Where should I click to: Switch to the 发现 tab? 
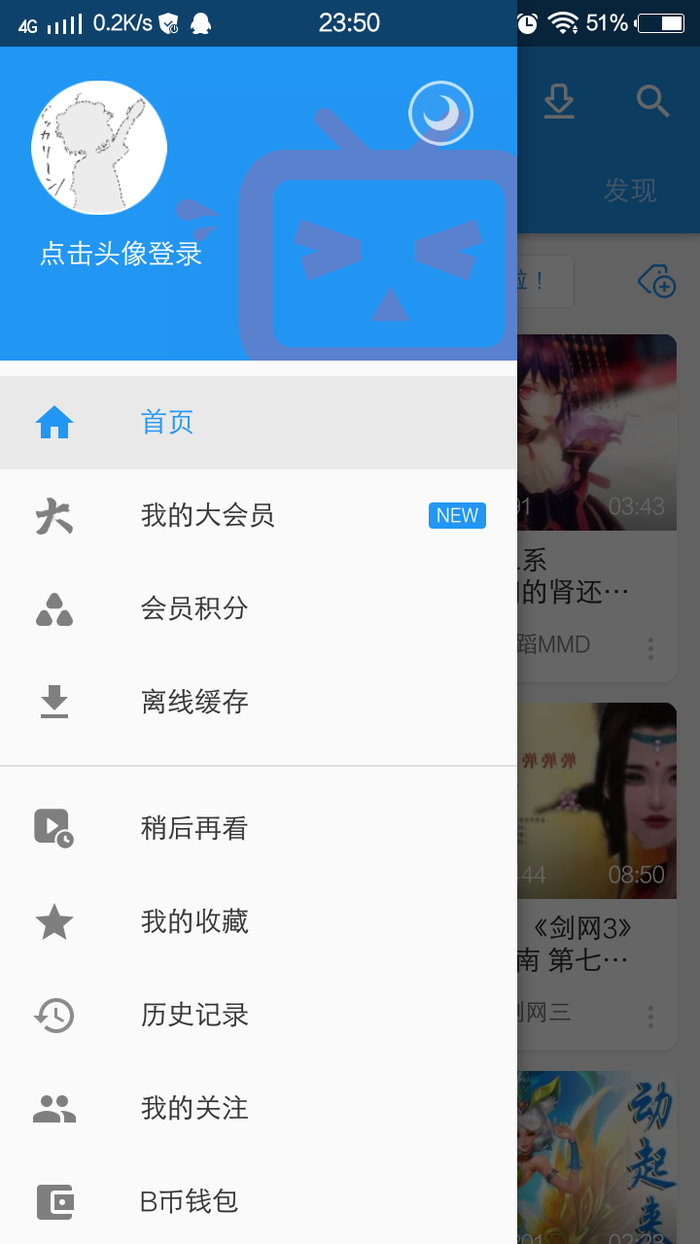coord(629,190)
